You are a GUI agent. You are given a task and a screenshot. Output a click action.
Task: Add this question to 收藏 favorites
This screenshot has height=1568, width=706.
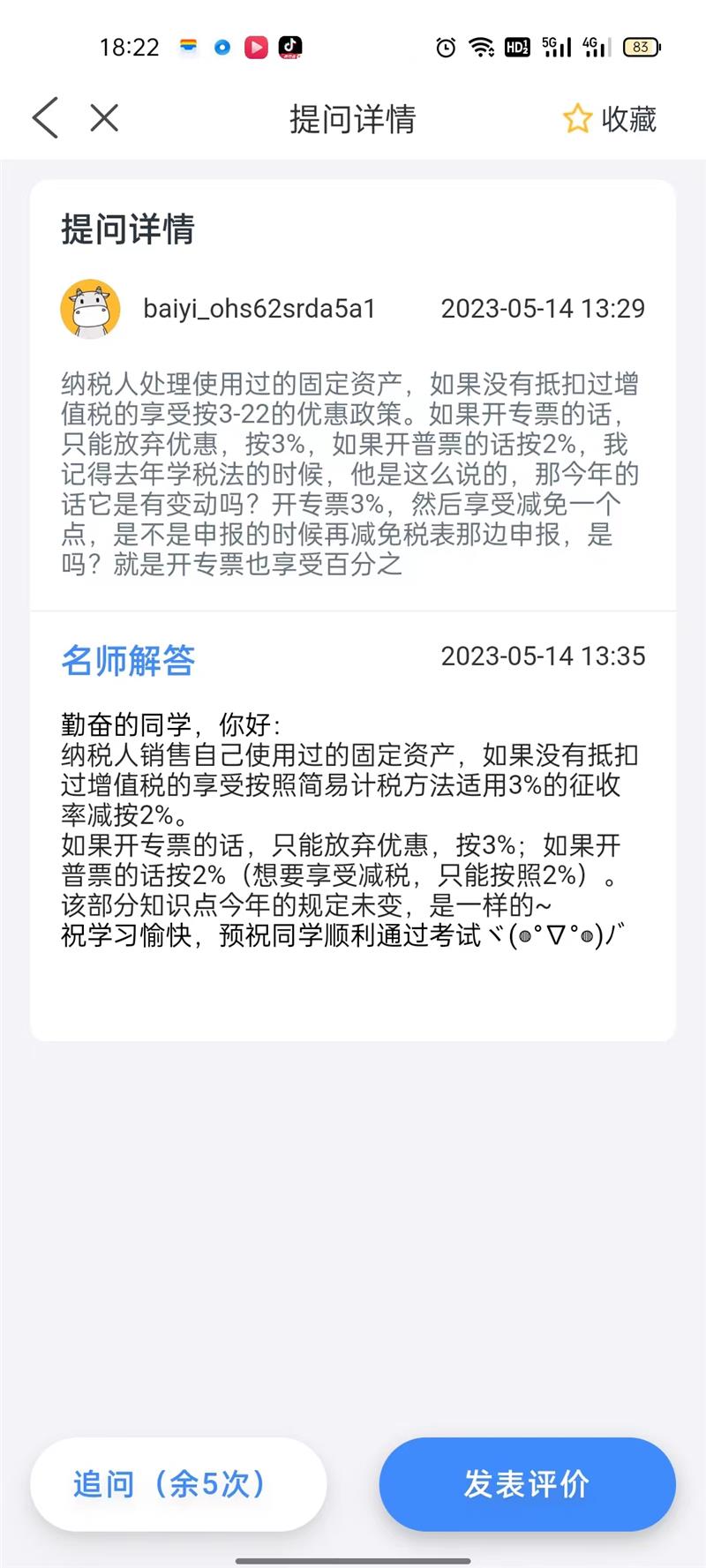[609, 118]
